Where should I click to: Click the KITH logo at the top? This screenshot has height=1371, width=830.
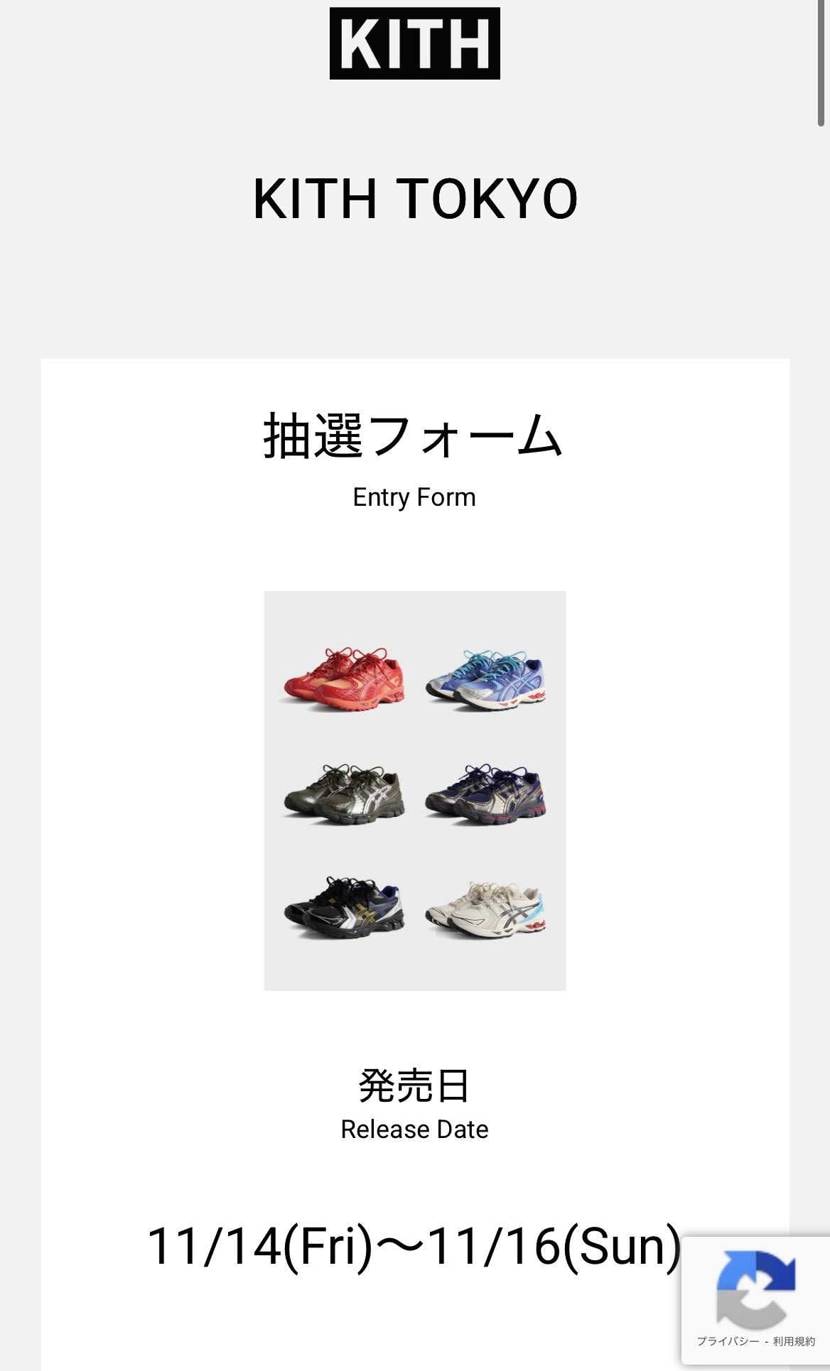click(414, 45)
